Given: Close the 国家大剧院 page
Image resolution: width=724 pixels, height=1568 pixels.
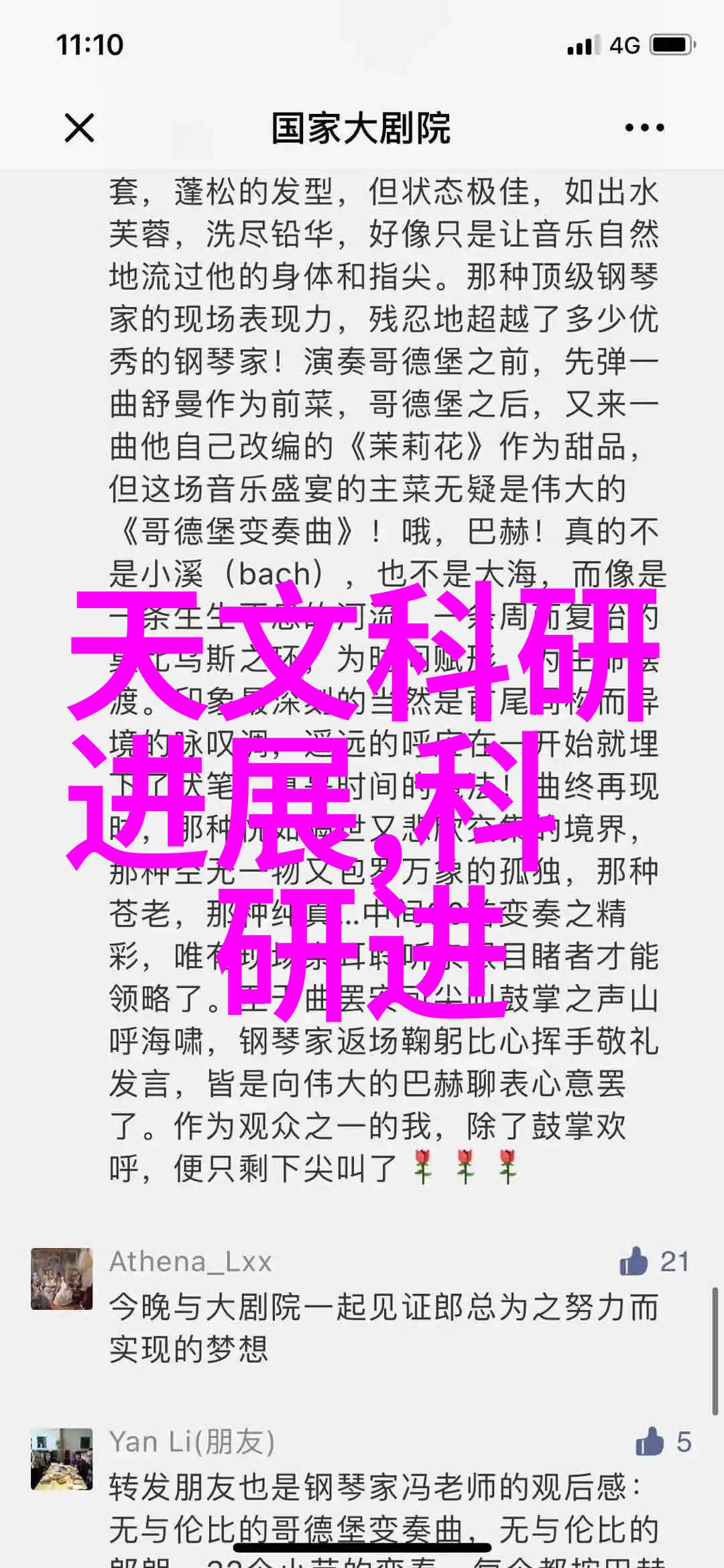Looking at the screenshot, I should coord(79,128).
